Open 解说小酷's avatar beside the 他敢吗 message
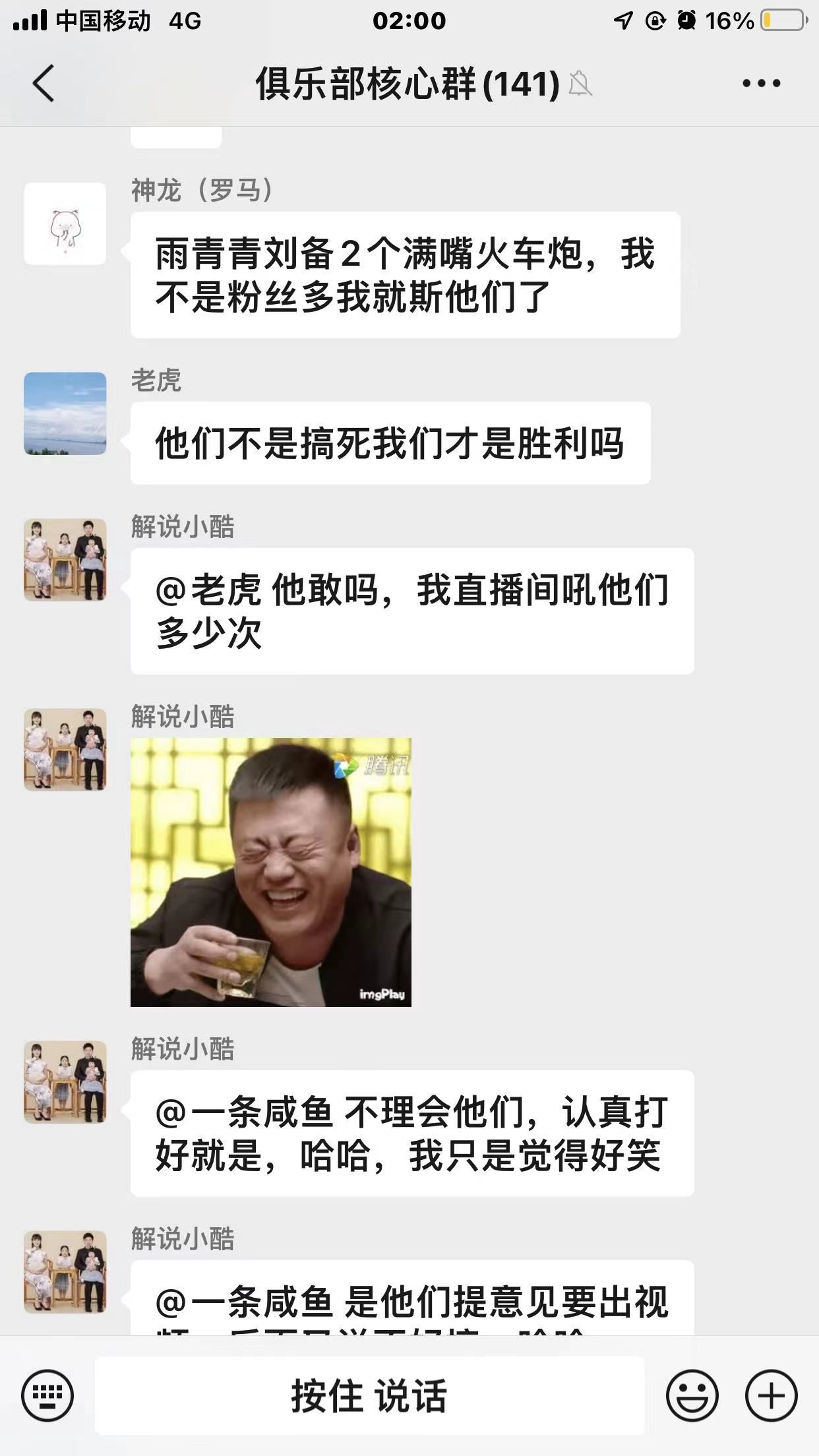Viewport: 819px width, 1456px height. (65, 560)
